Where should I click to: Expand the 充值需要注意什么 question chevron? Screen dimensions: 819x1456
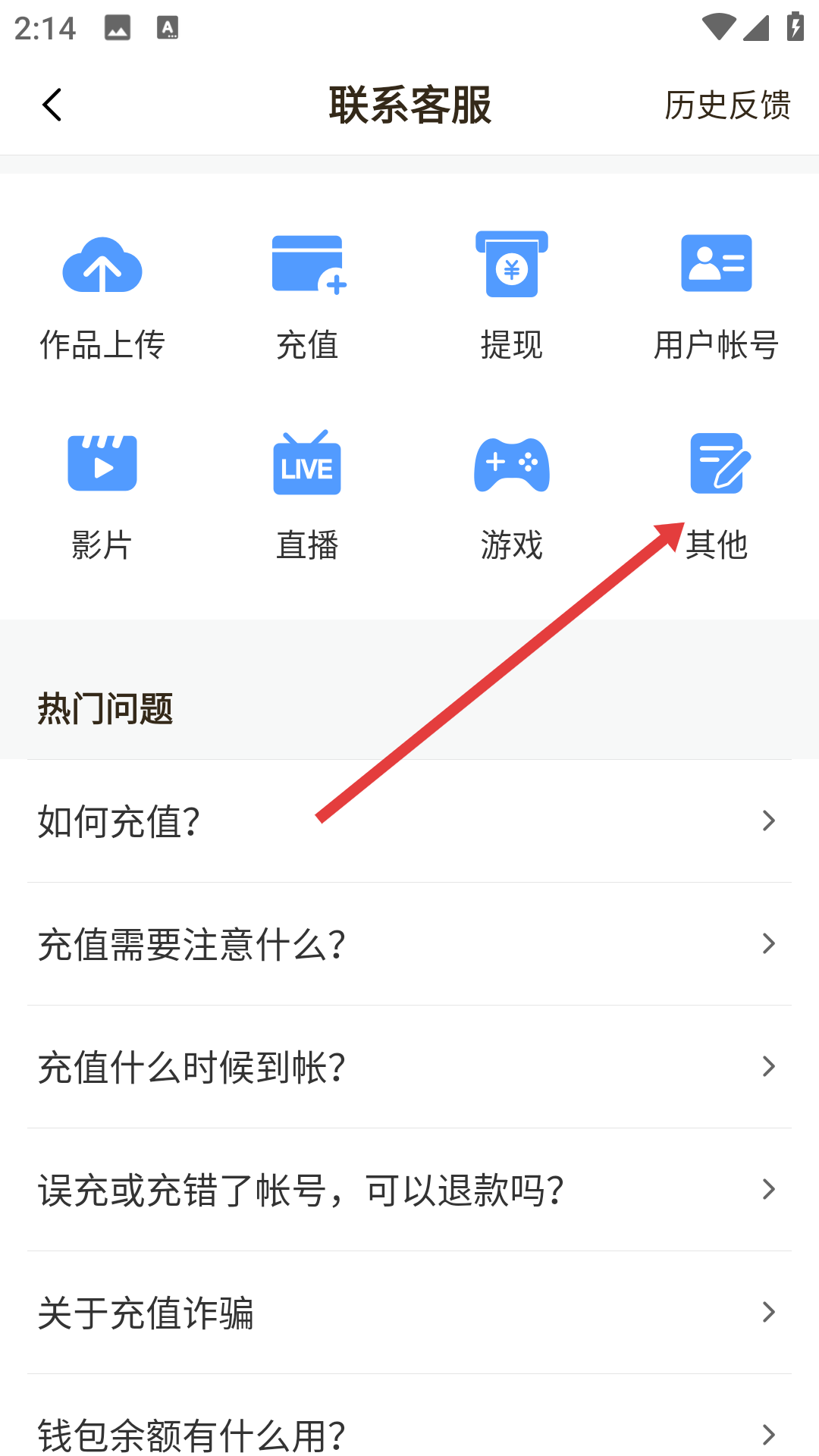pyautogui.click(x=768, y=943)
